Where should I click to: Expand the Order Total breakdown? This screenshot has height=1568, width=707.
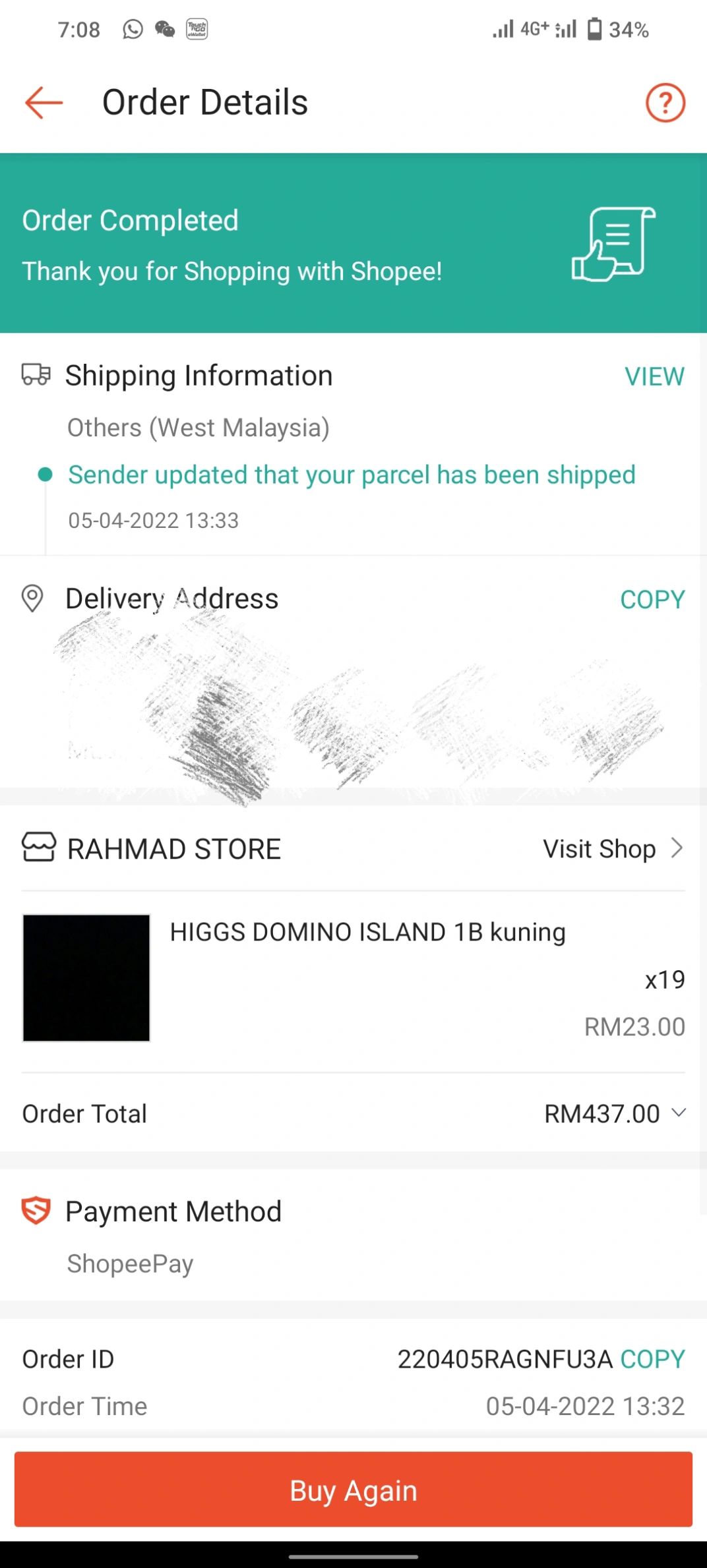(678, 1113)
